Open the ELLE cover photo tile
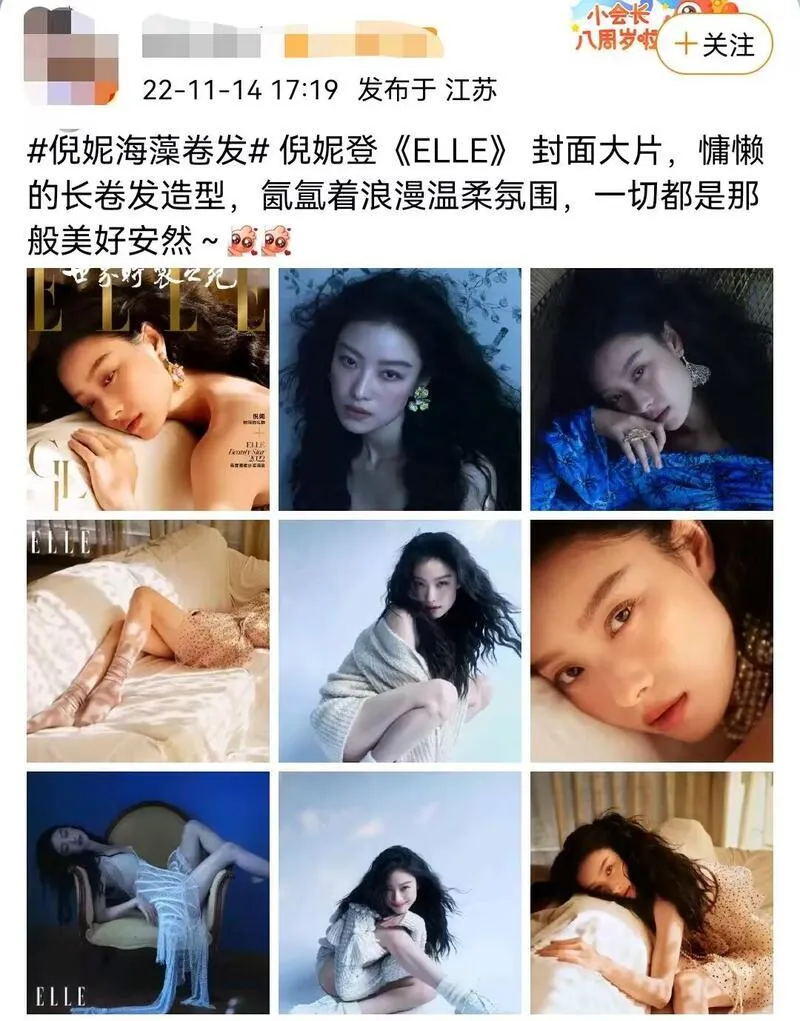This screenshot has width=800, height=1021. pyautogui.click(x=148, y=389)
